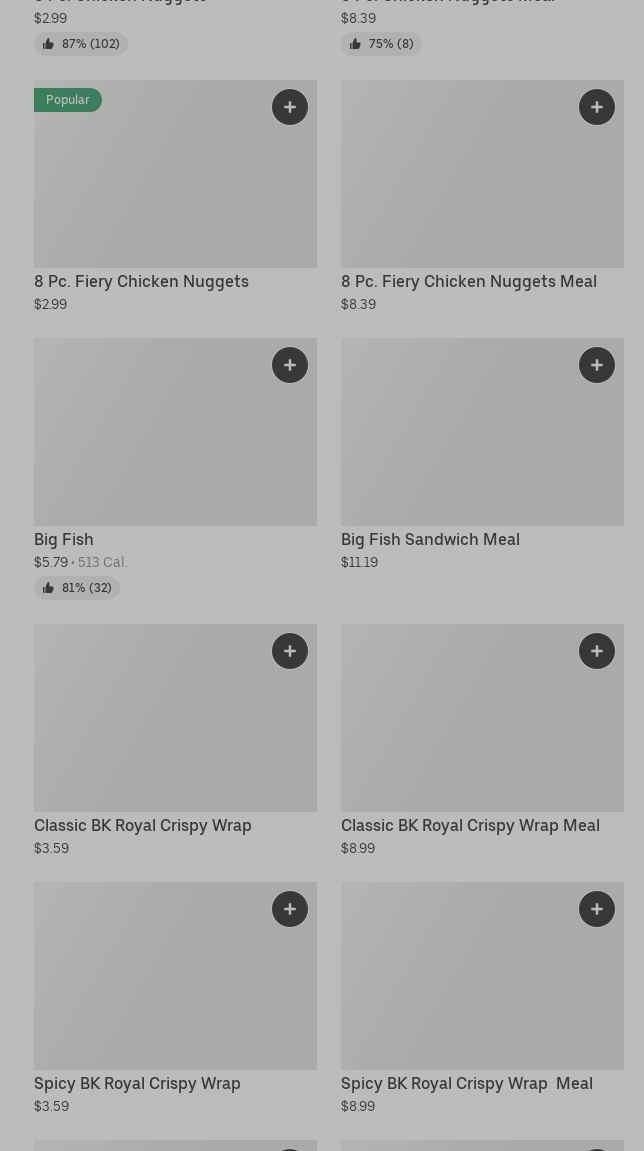View Spicy BK Royal Crispy Wrap Meal details
The image size is (644, 1151).
pyautogui.click(x=466, y=1083)
